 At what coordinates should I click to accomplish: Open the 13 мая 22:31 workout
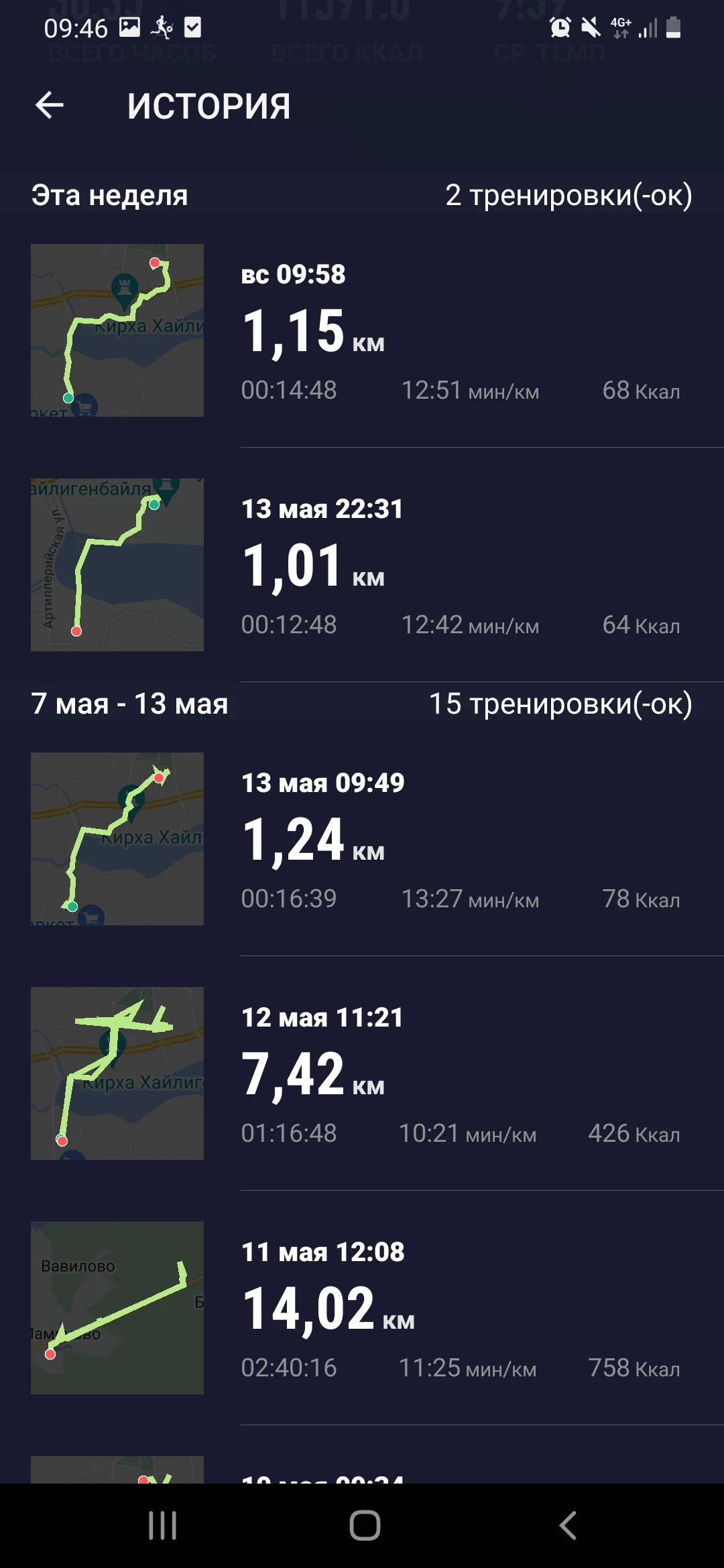tap(362, 566)
